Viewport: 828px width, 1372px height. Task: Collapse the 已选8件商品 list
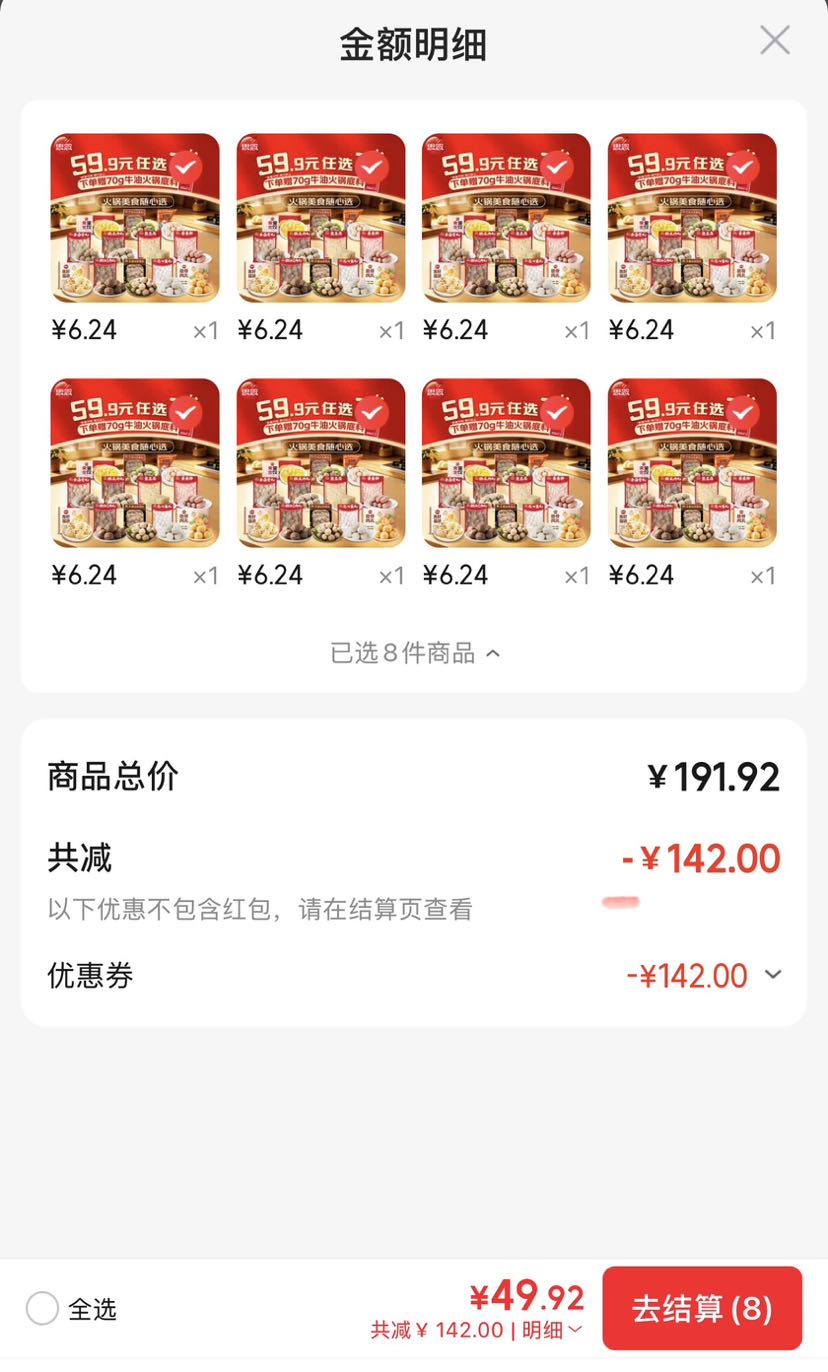pyautogui.click(x=415, y=653)
